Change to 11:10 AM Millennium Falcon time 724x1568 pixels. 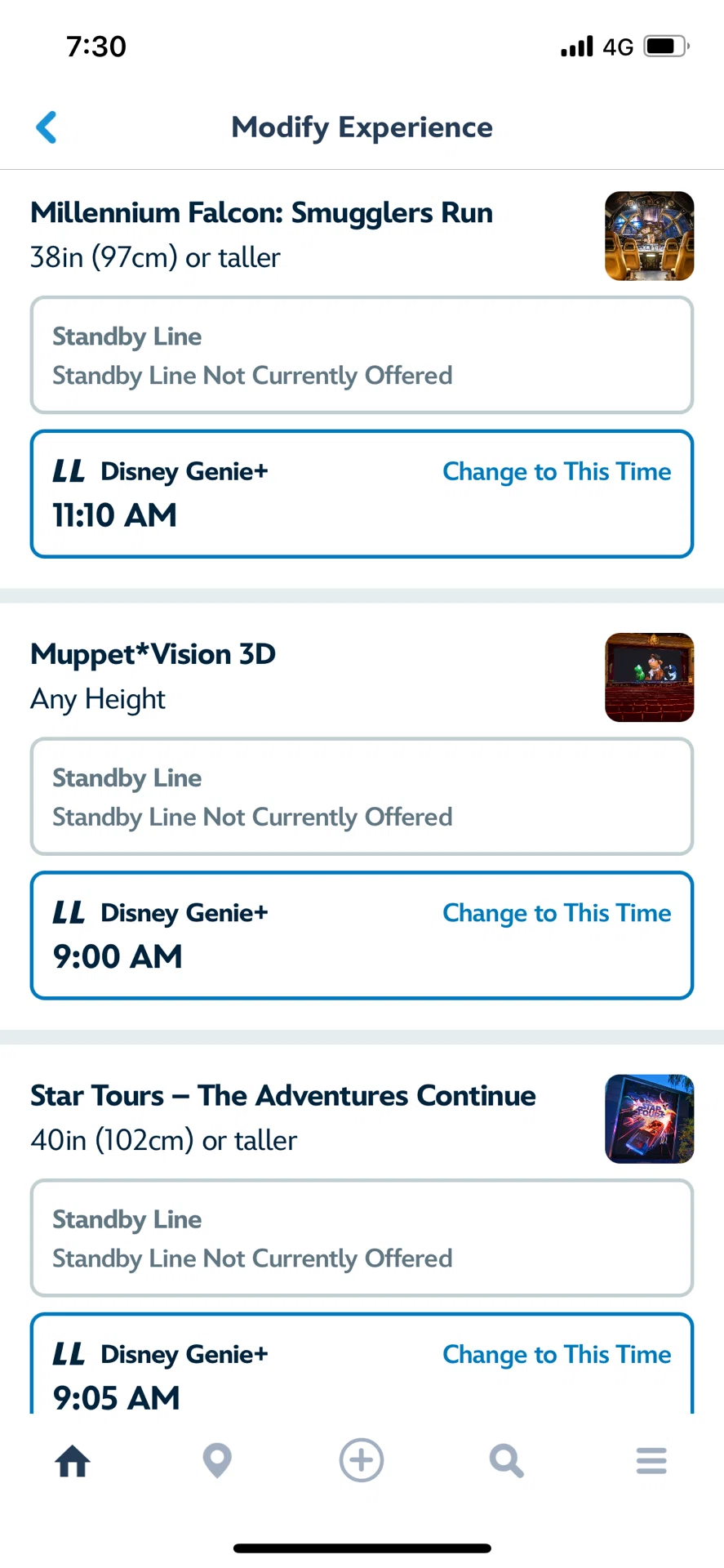(x=557, y=471)
